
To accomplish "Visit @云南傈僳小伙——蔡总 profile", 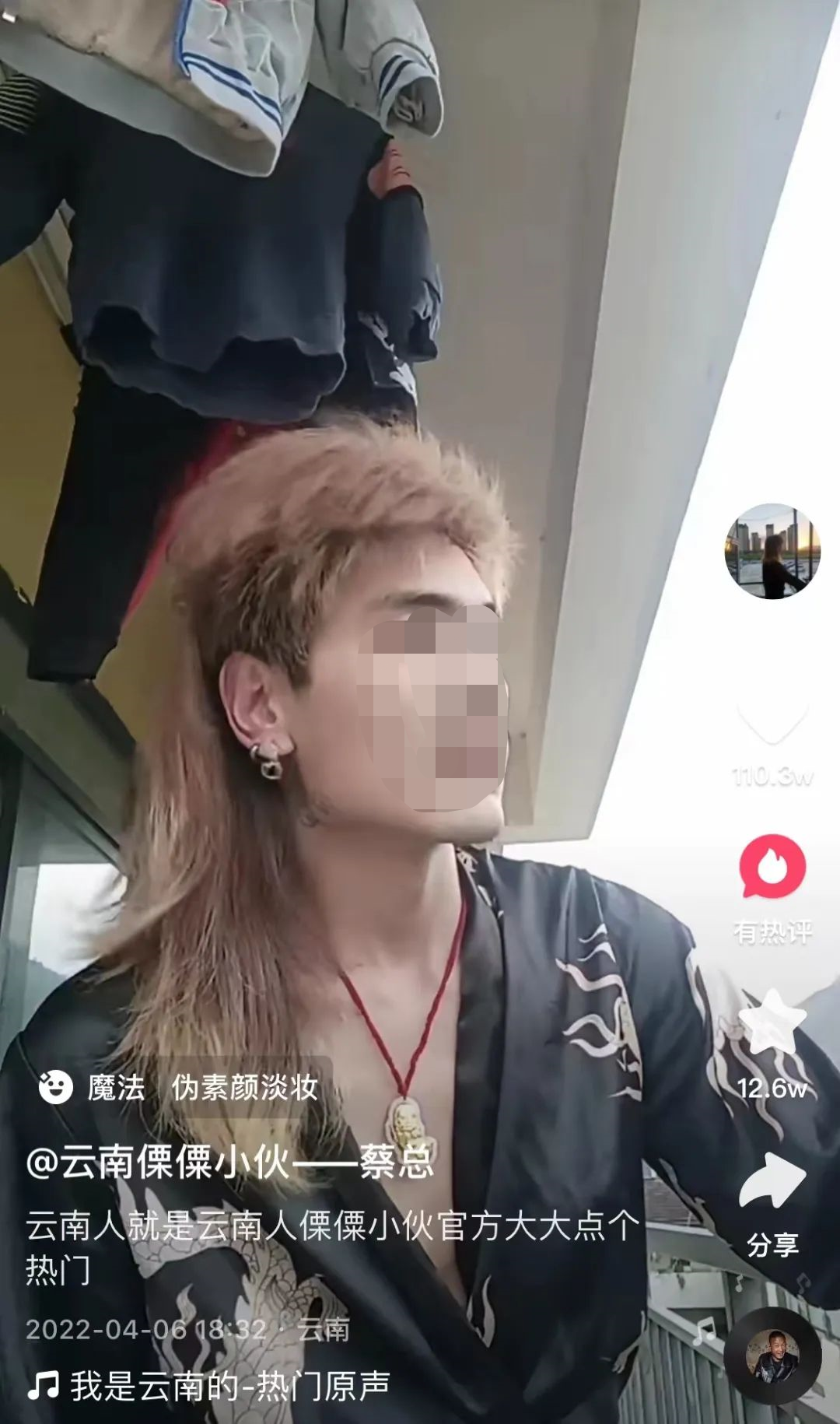I will coord(229,1164).
